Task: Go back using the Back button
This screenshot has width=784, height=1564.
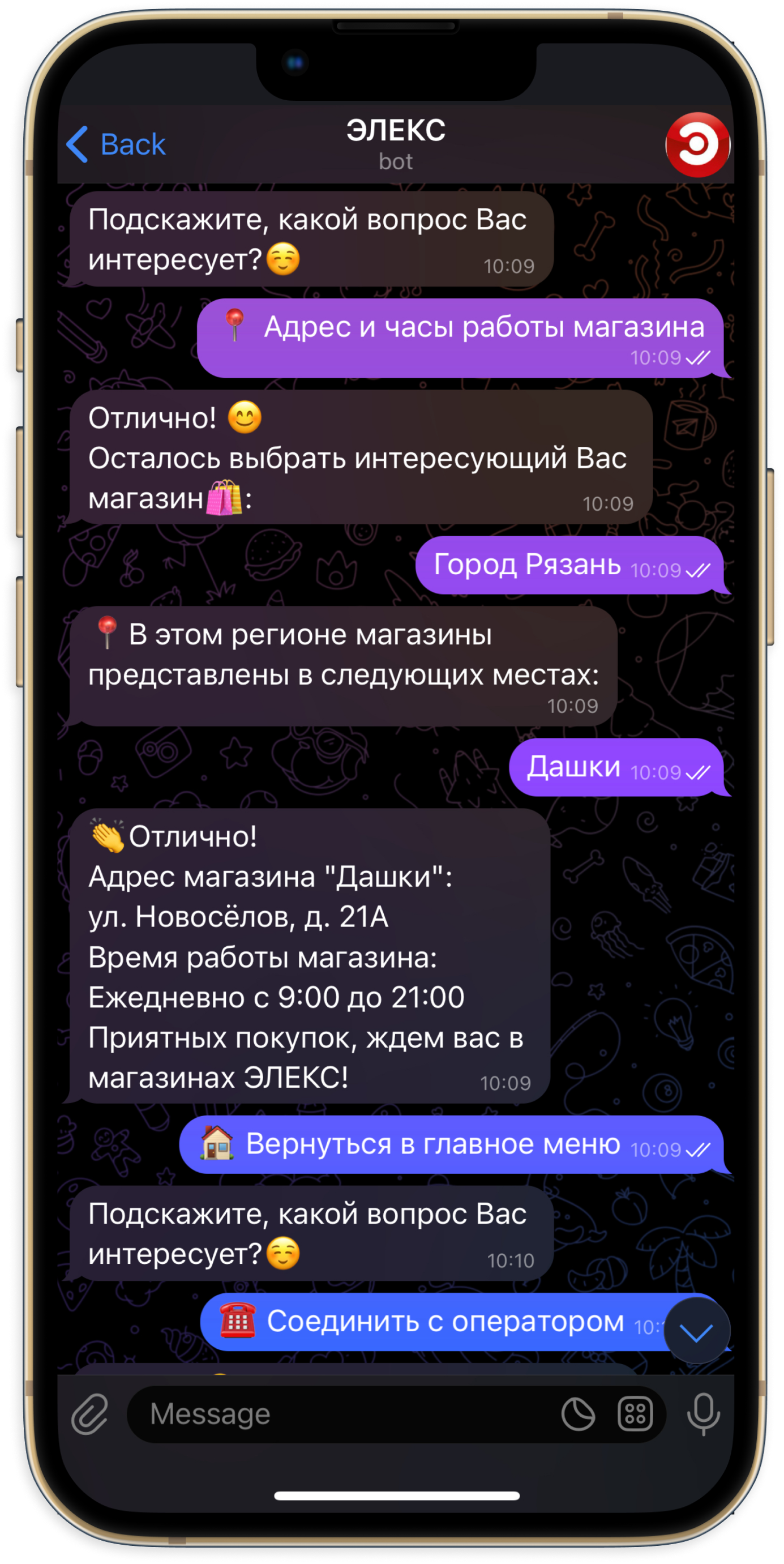Action: (115, 144)
